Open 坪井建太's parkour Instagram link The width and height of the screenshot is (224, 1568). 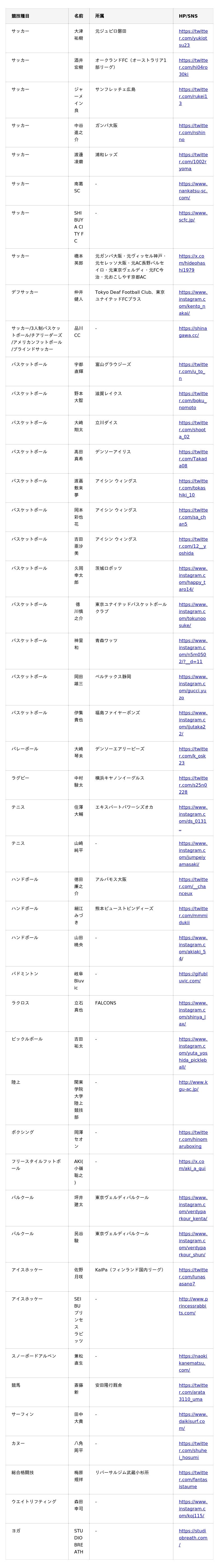pos(193,1194)
